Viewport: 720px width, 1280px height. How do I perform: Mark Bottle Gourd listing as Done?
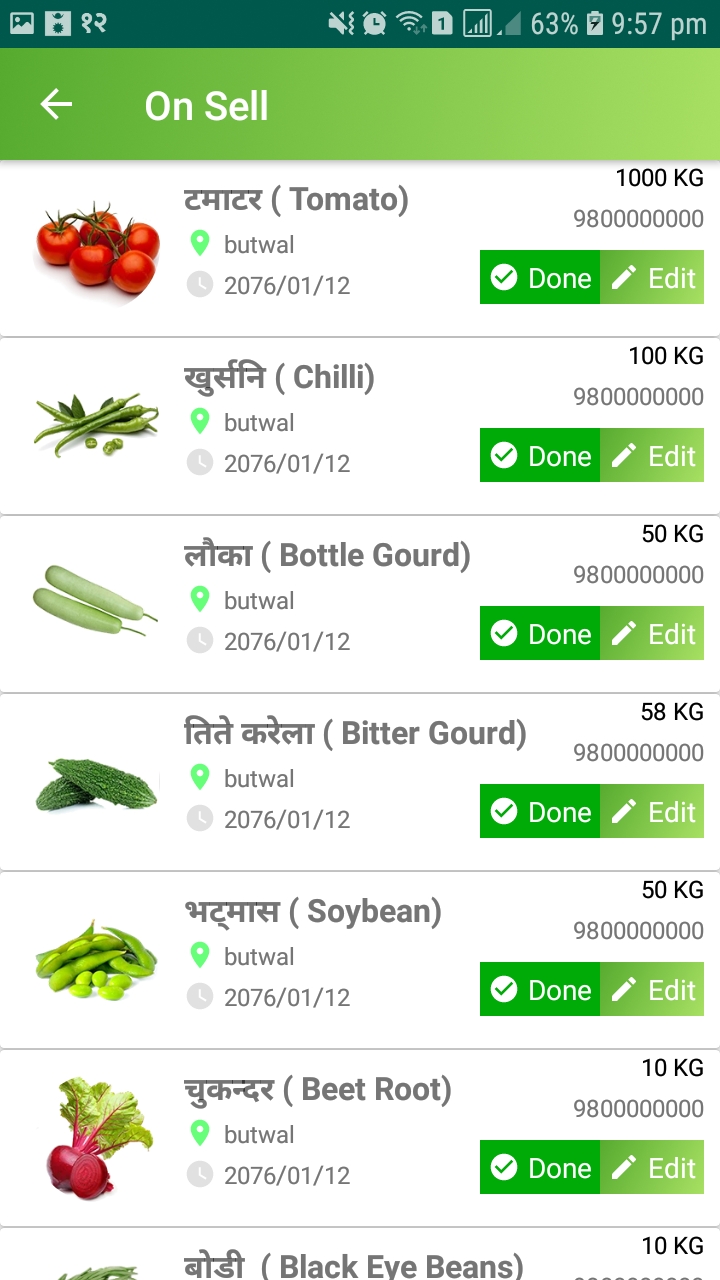pyautogui.click(x=540, y=634)
